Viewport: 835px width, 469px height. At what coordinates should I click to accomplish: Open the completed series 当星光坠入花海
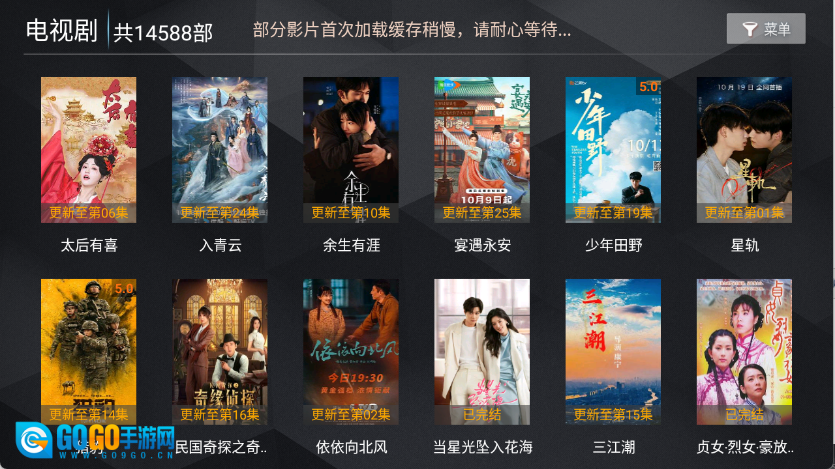pos(482,352)
